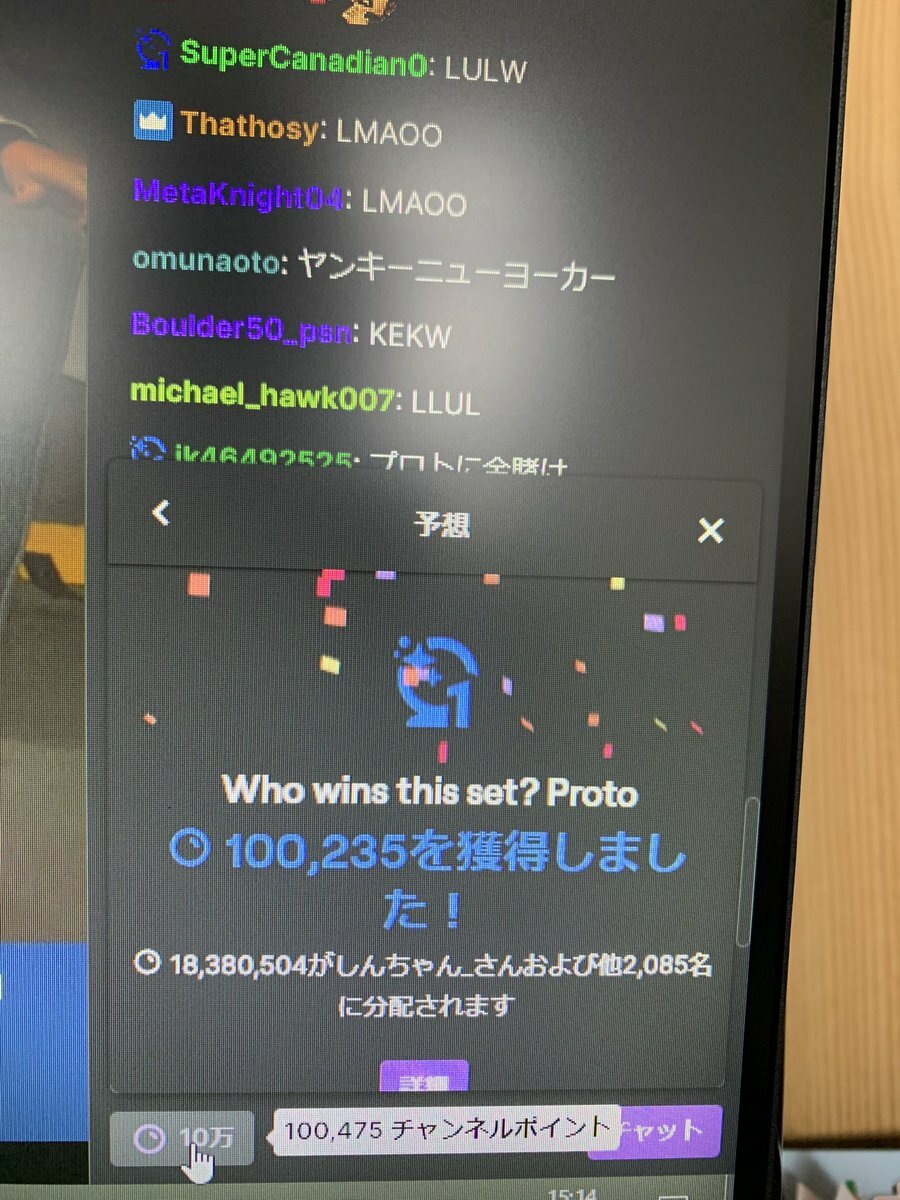Open the 10万 channel points balance

[x=182, y=1138]
